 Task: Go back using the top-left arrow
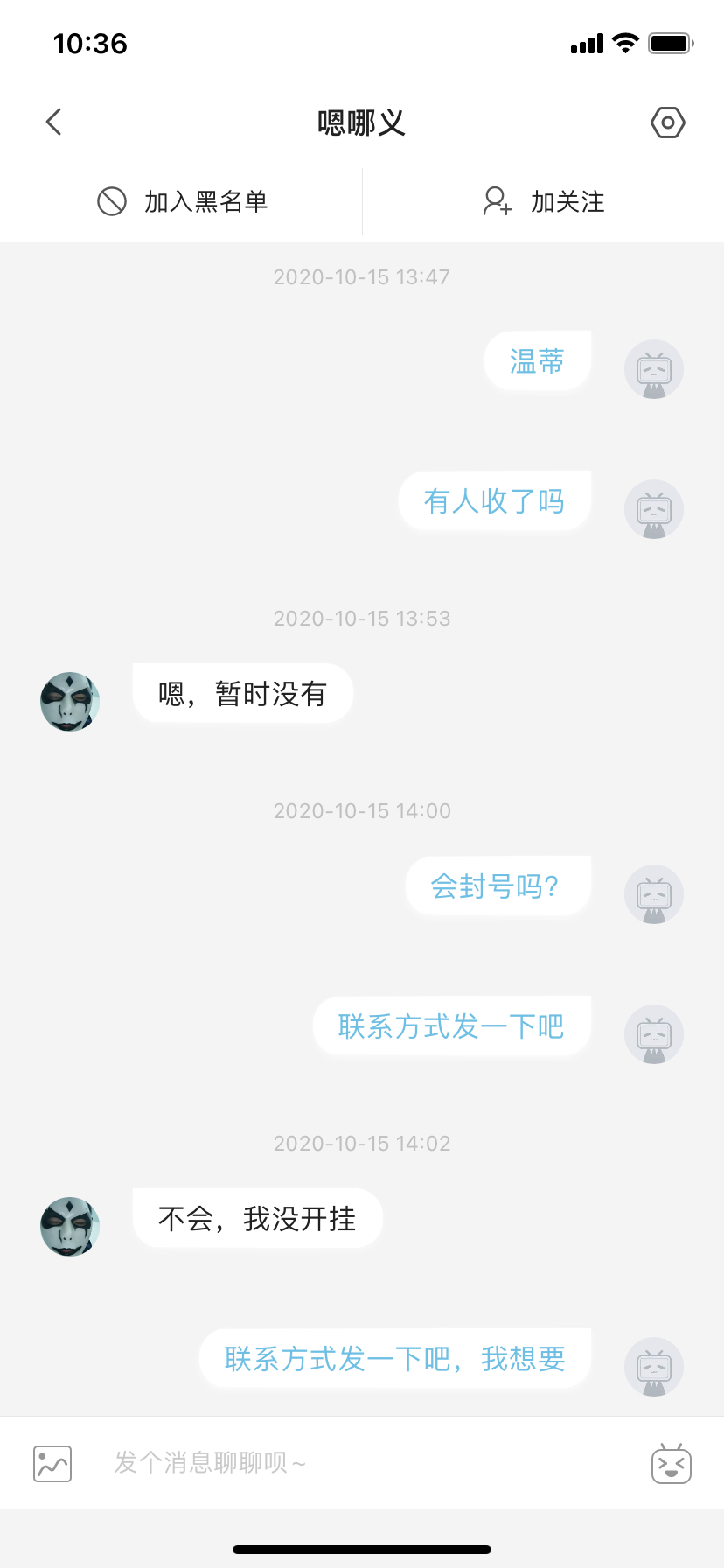click(x=54, y=122)
